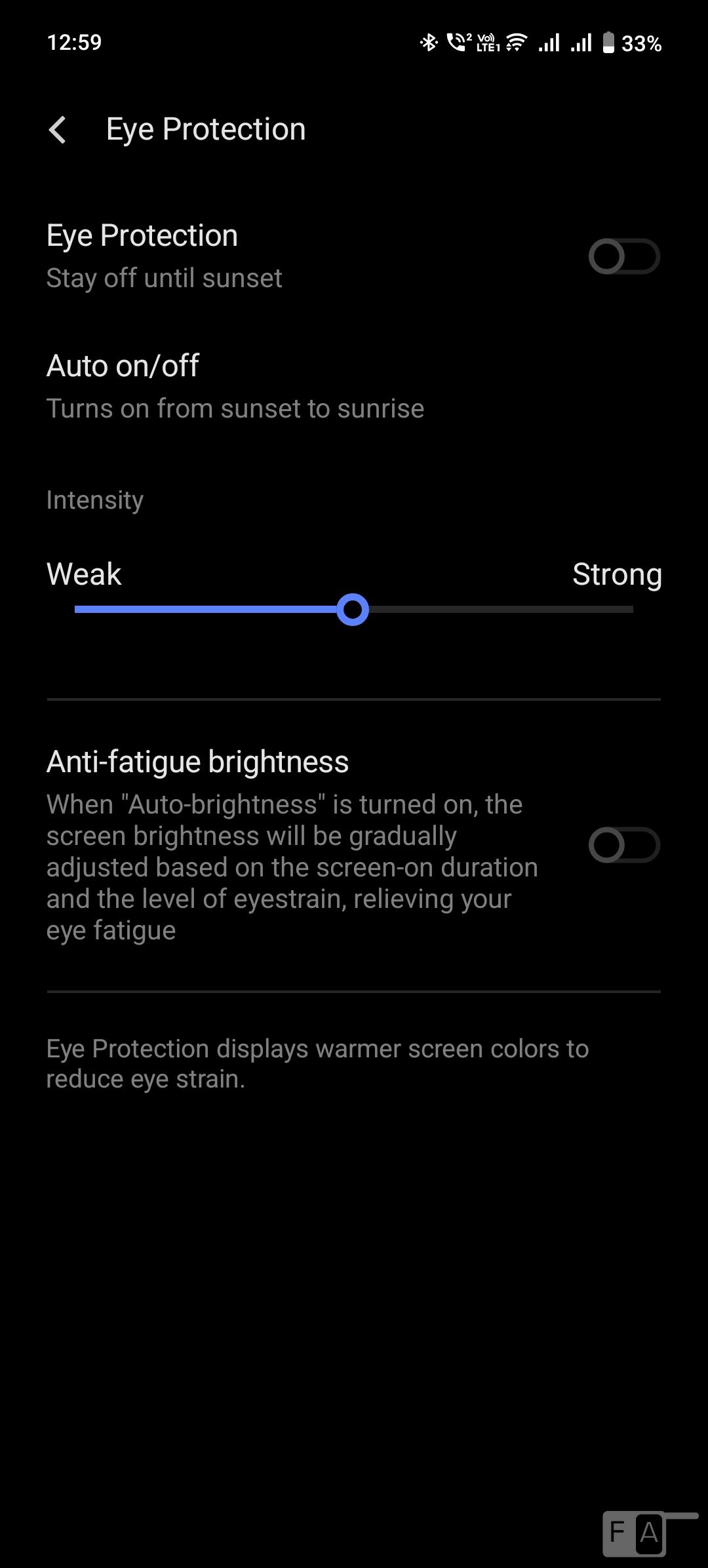Go back from Eye Protection settings
This screenshot has width=708, height=1568.
point(58,130)
